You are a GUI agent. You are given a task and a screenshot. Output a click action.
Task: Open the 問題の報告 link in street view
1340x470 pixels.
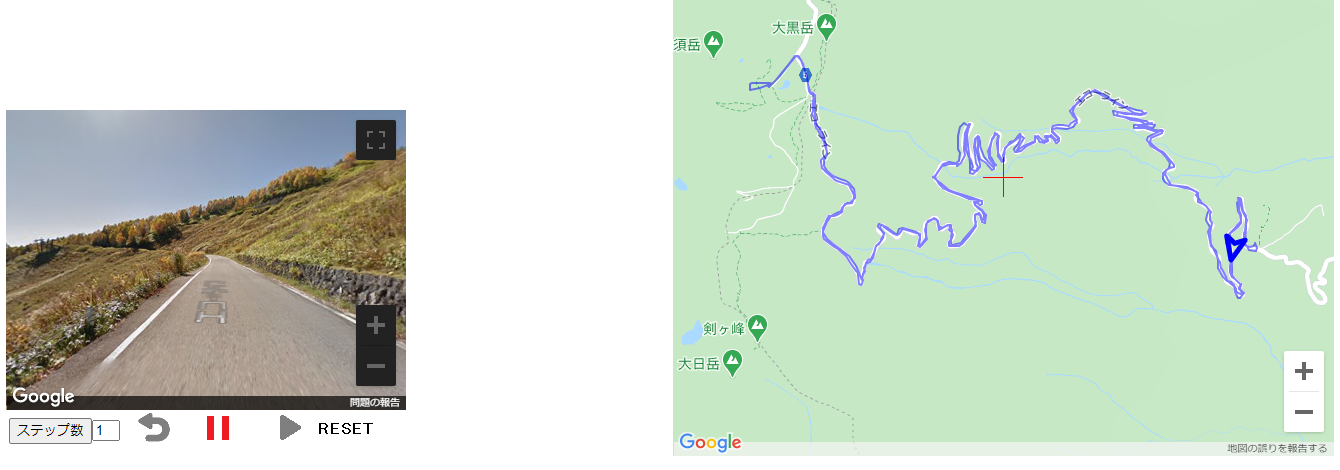click(375, 403)
